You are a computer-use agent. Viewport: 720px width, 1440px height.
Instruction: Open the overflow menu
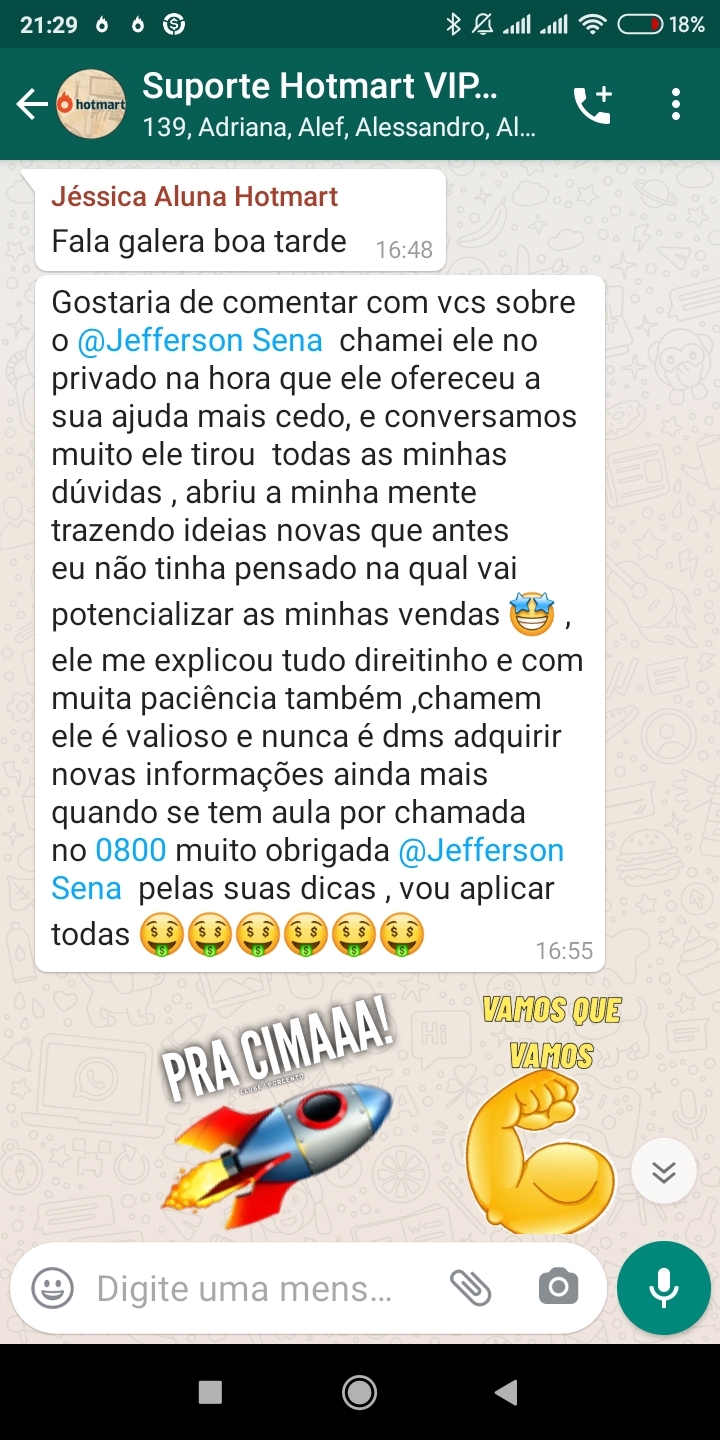pos(676,104)
